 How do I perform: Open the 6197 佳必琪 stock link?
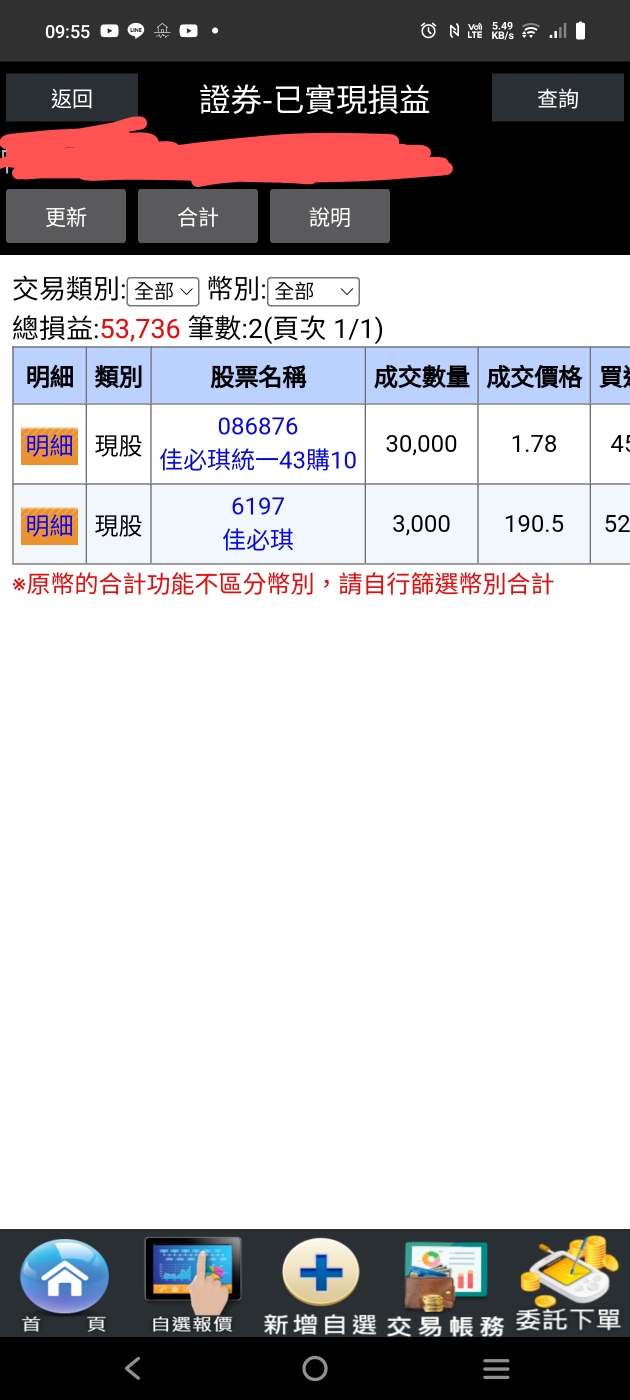(x=258, y=524)
